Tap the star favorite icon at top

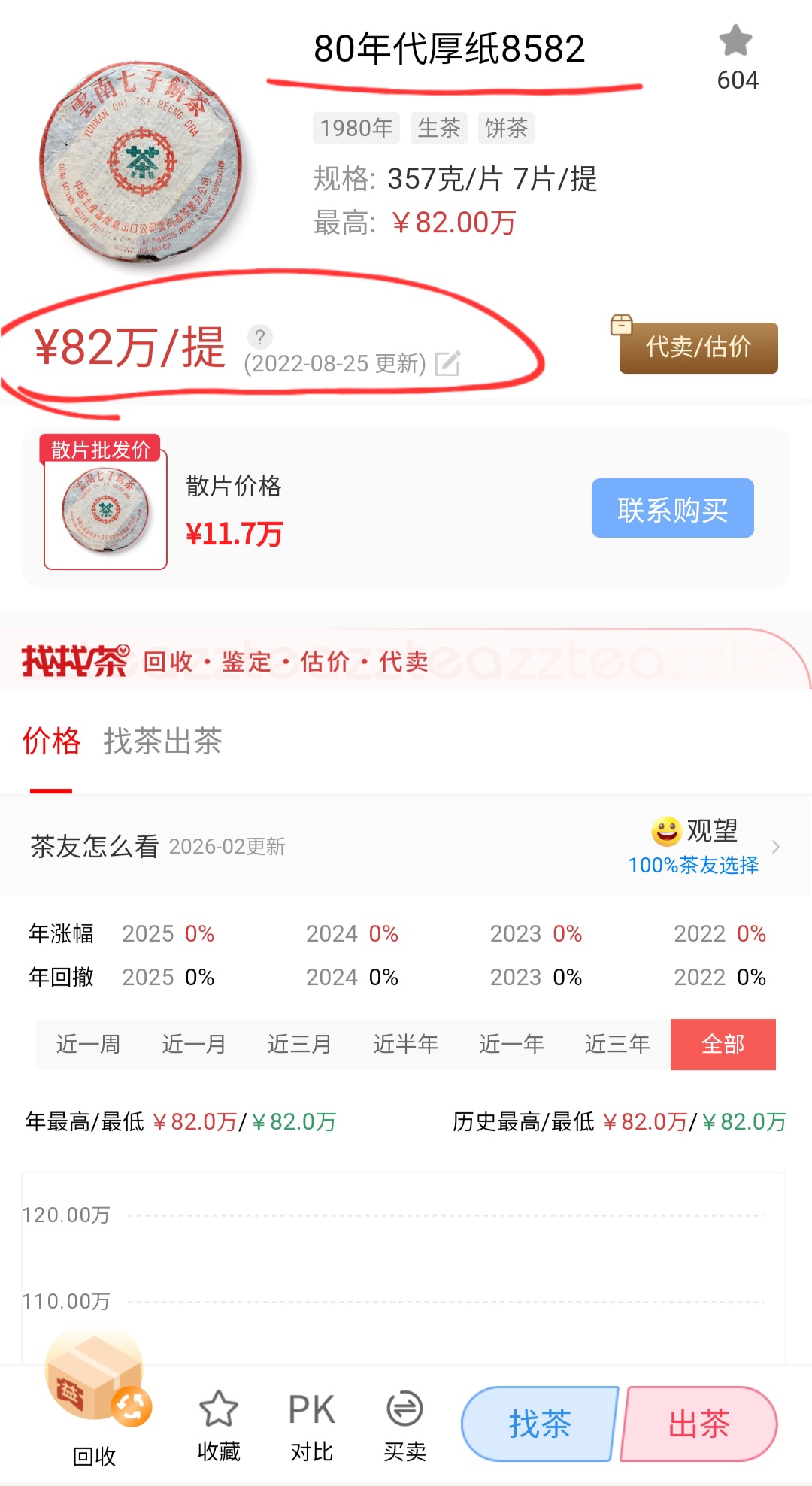click(x=735, y=41)
